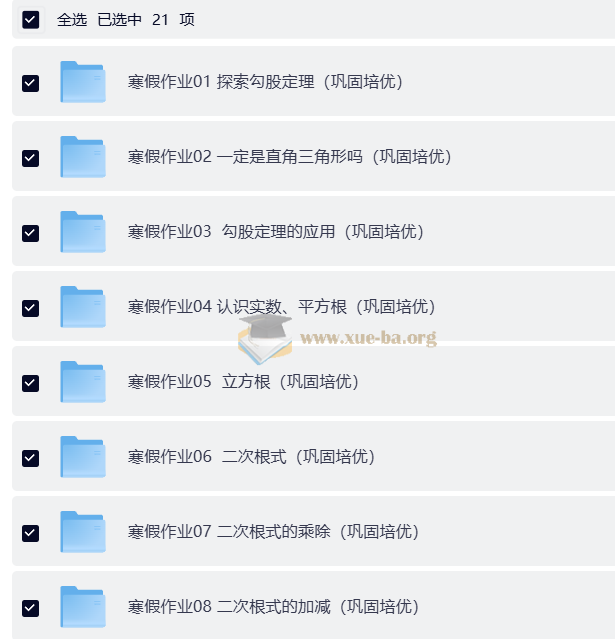The height and width of the screenshot is (639, 615).
Task: Open folder 寒假作业03 勾股定理的应用
Action: coord(275,232)
